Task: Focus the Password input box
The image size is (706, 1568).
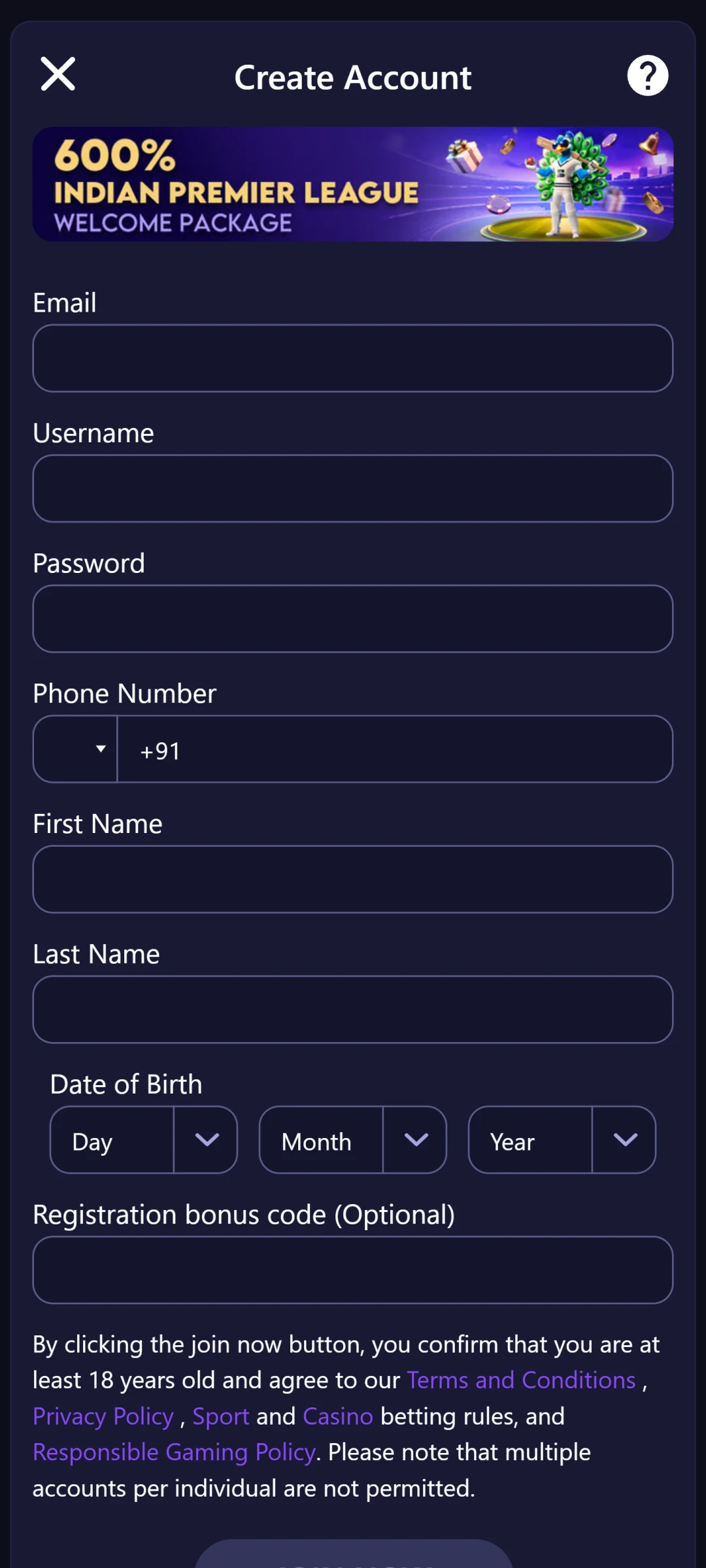Action: coord(353,619)
